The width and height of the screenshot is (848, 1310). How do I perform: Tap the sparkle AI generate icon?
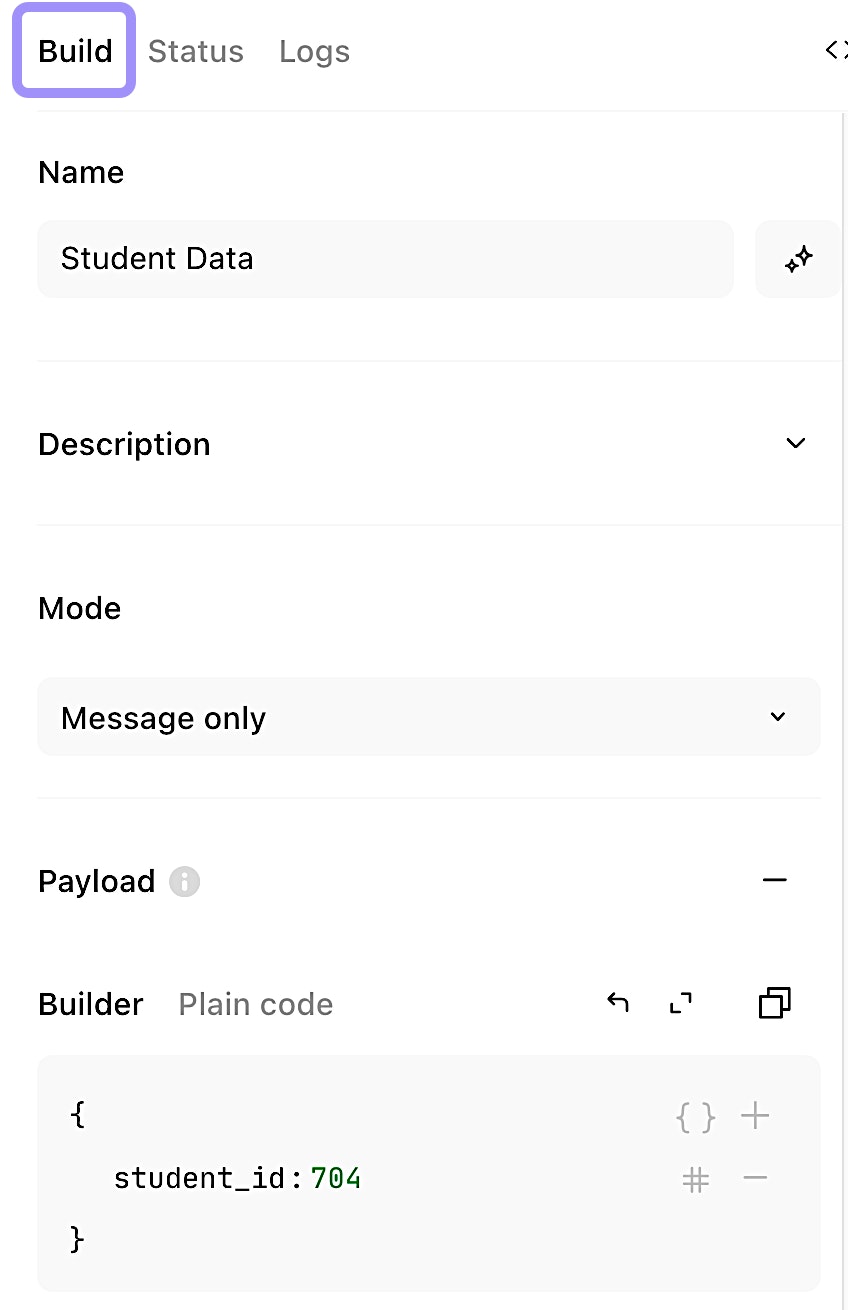click(798, 260)
